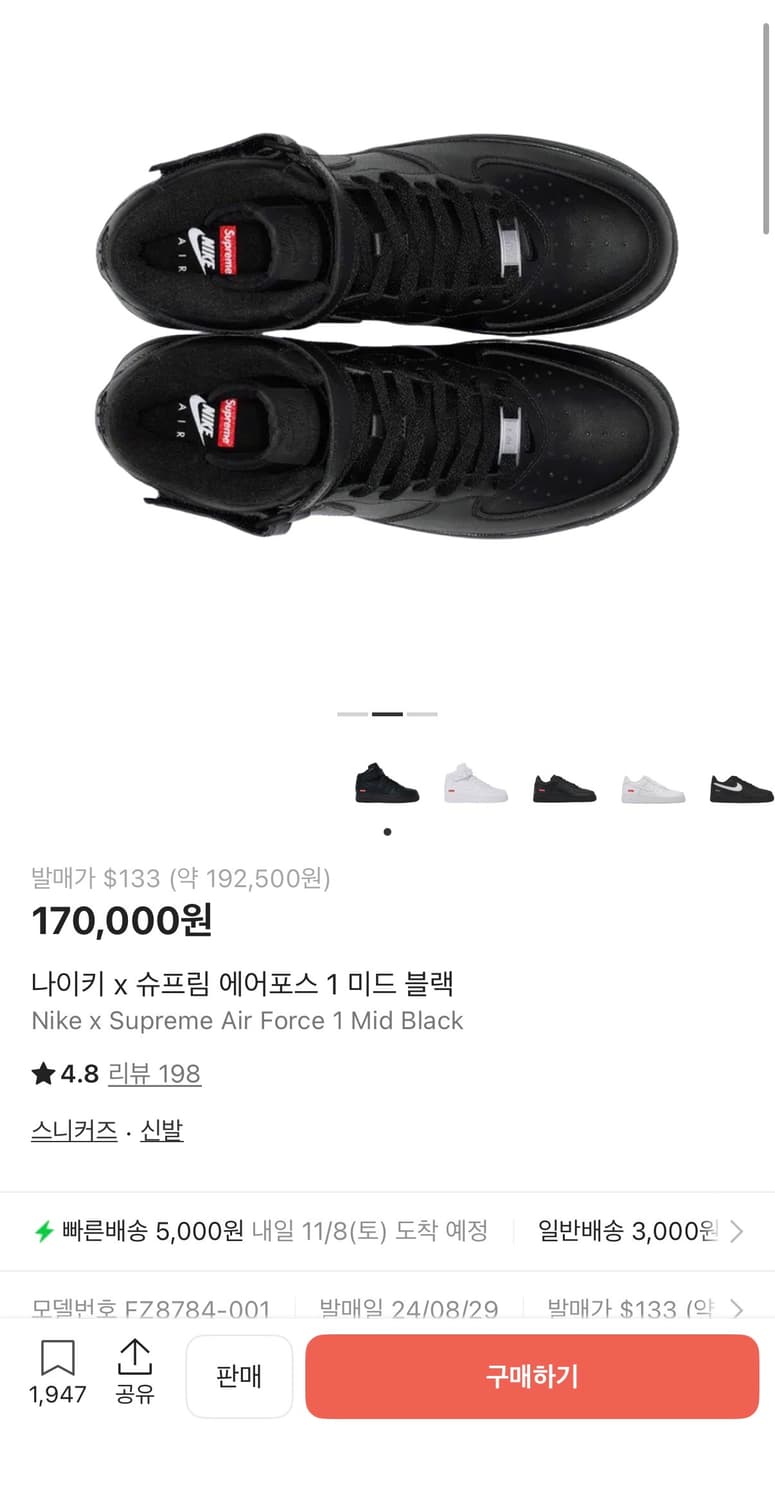775x1500 pixels.
Task: Open the 스니커즈 category link
Action: [x=73, y=1129]
